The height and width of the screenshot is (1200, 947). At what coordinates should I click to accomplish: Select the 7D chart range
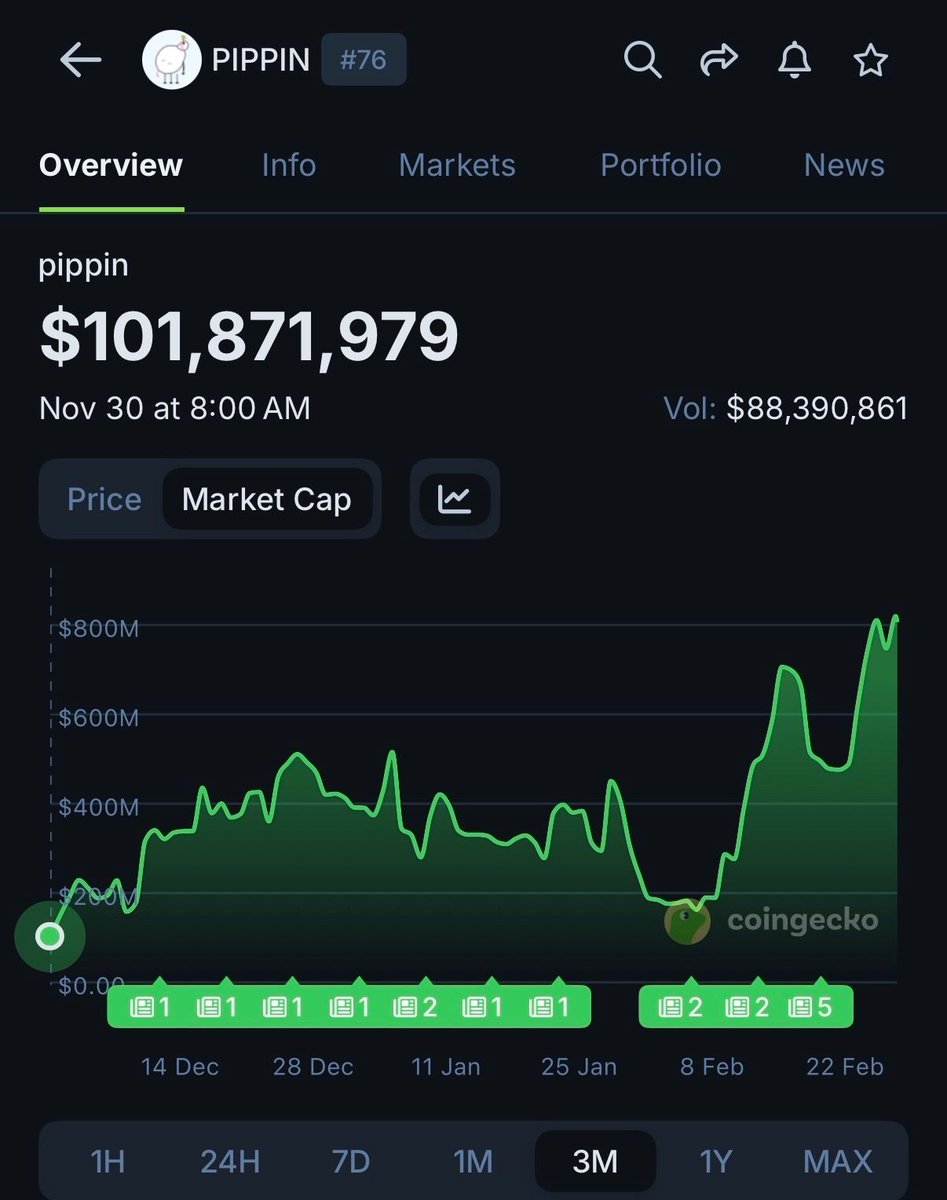coord(351,1161)
